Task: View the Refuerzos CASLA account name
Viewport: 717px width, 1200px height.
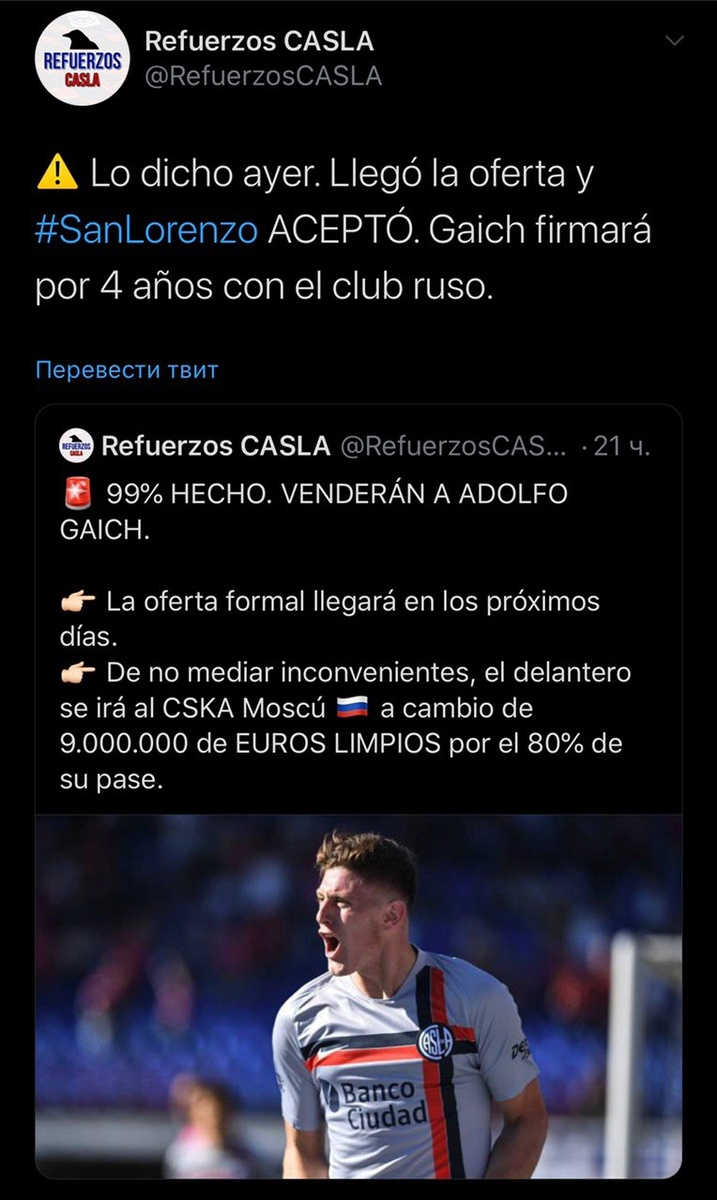Action: (x=259, y=41)
